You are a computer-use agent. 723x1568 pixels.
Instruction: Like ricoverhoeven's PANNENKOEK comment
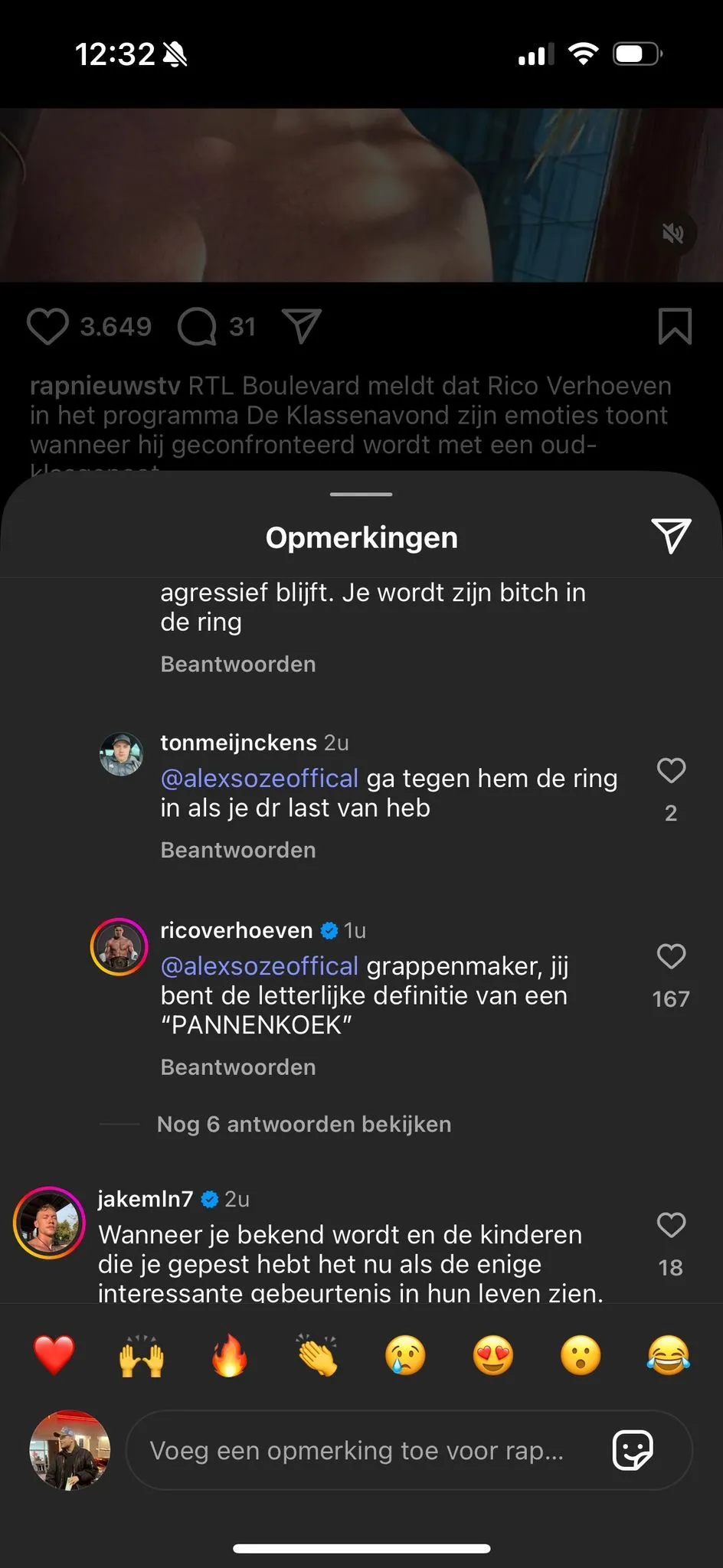671,956
